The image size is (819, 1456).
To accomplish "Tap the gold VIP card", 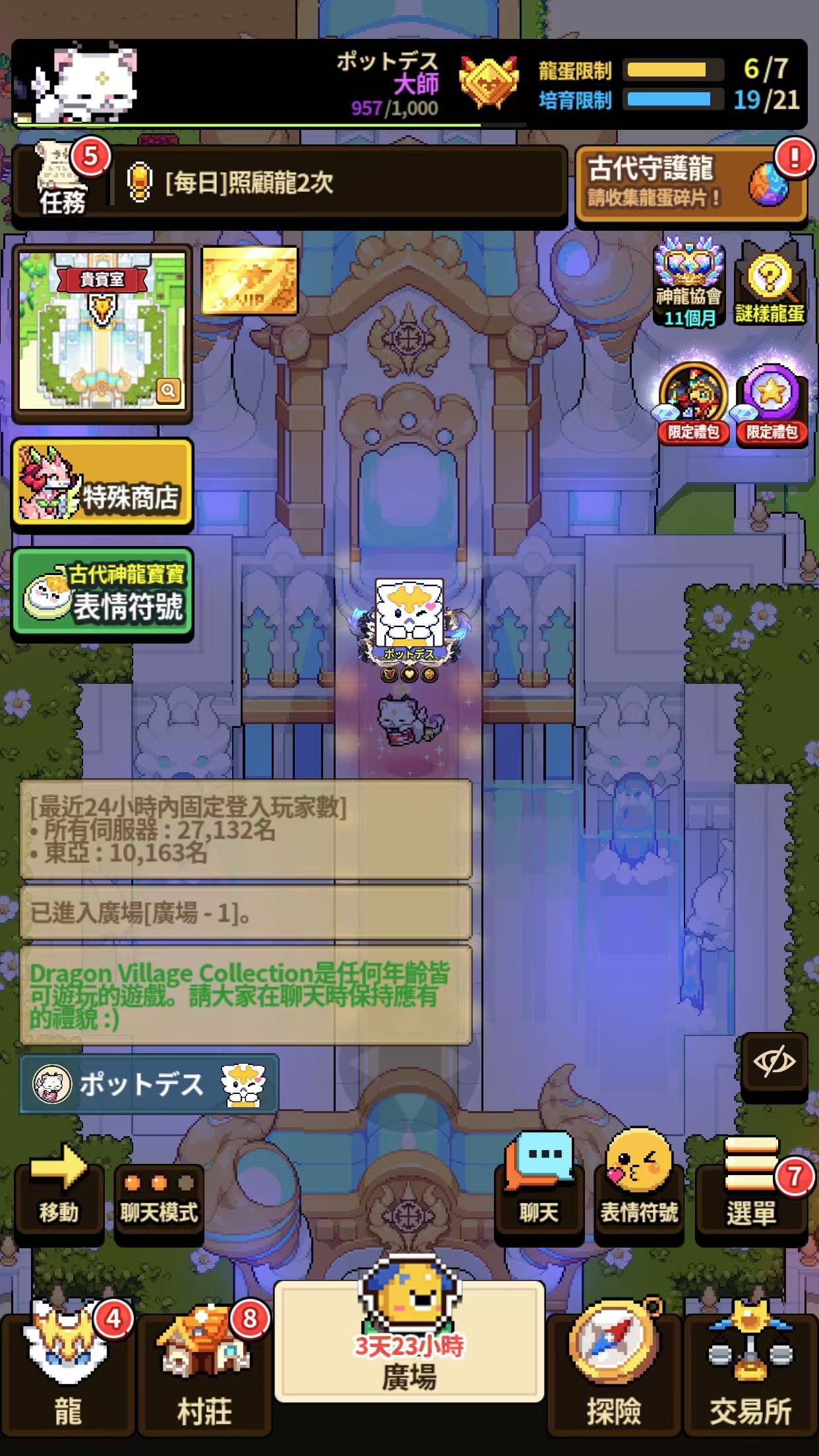I will click(249, 280).
